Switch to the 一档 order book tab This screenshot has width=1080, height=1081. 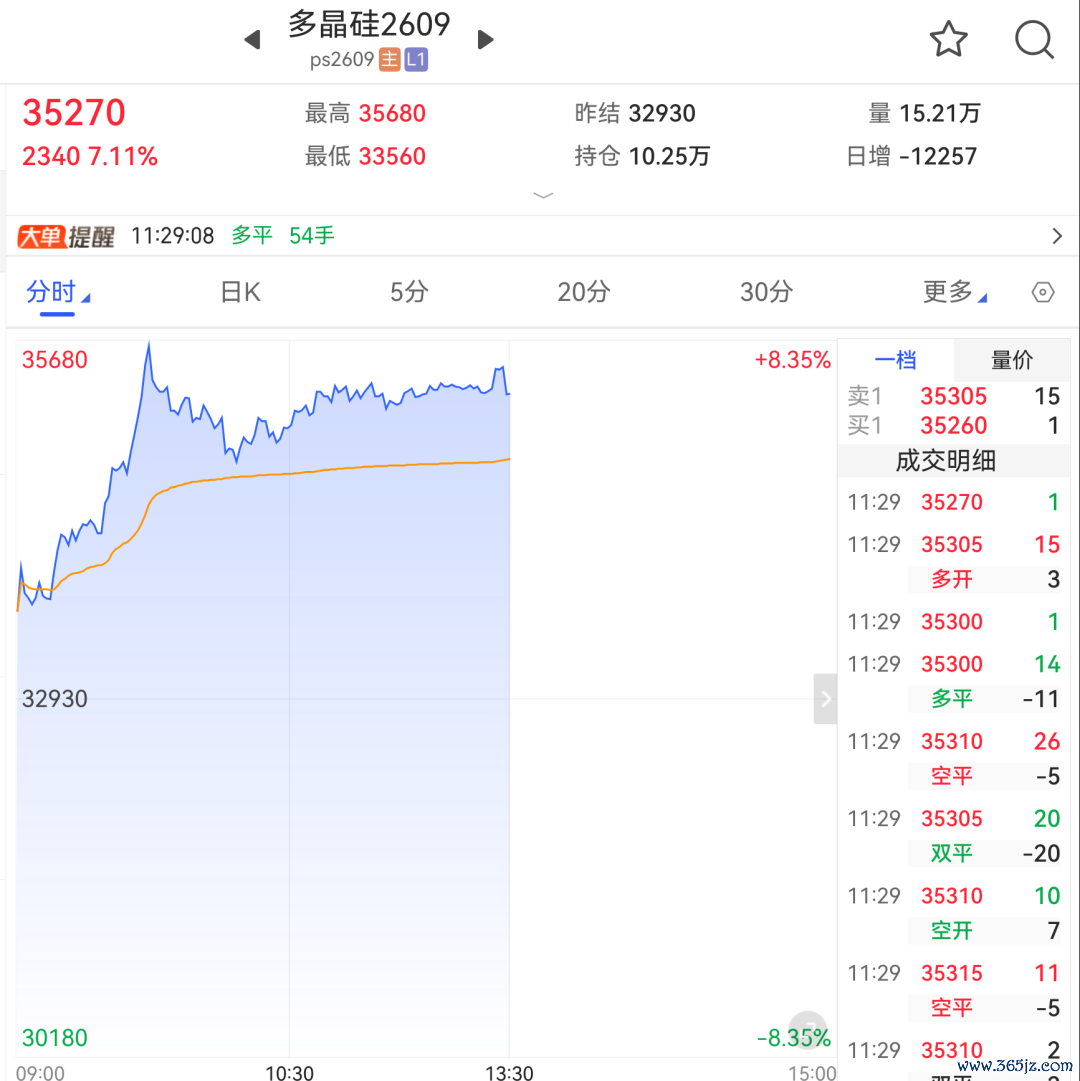click(895, 359)
